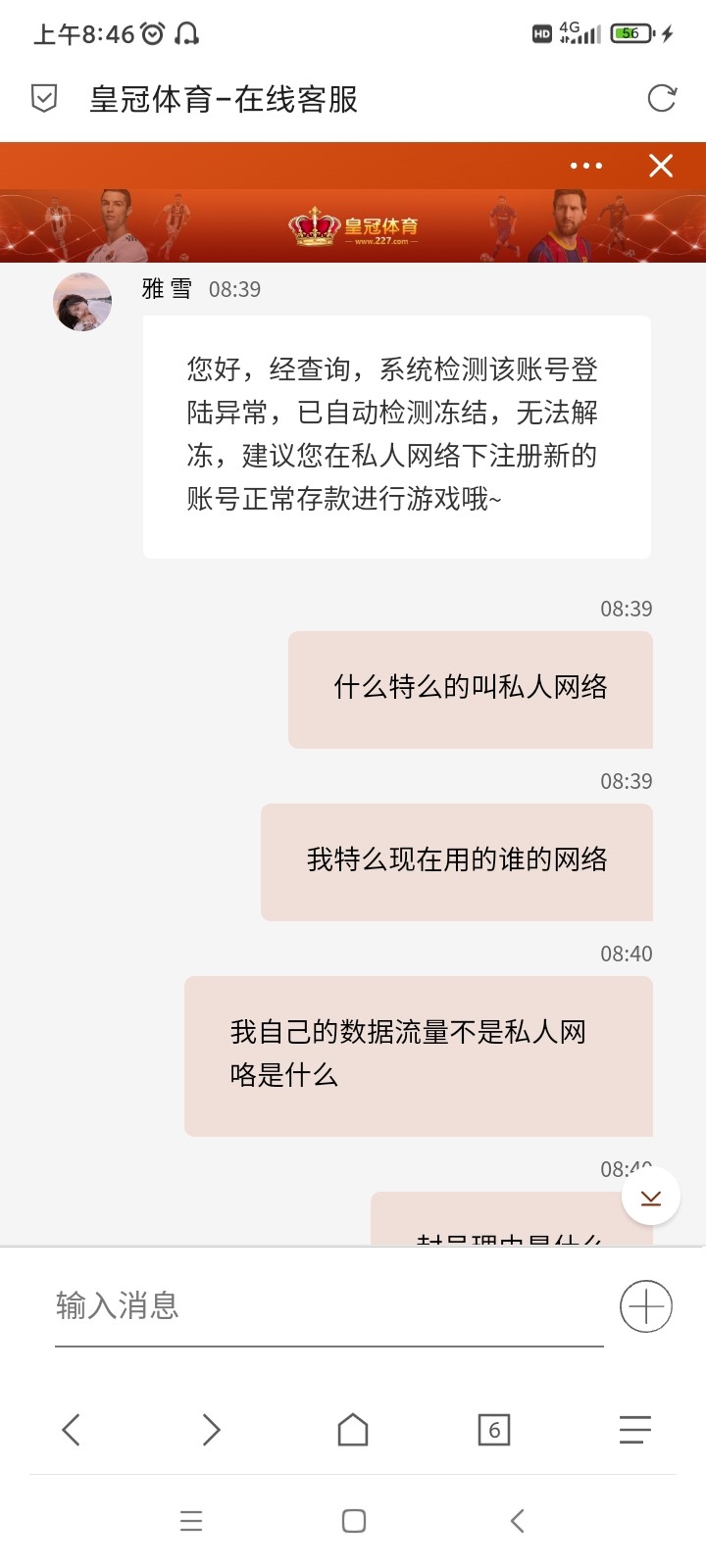Open attachment options with plus icon

point(646,1306)
